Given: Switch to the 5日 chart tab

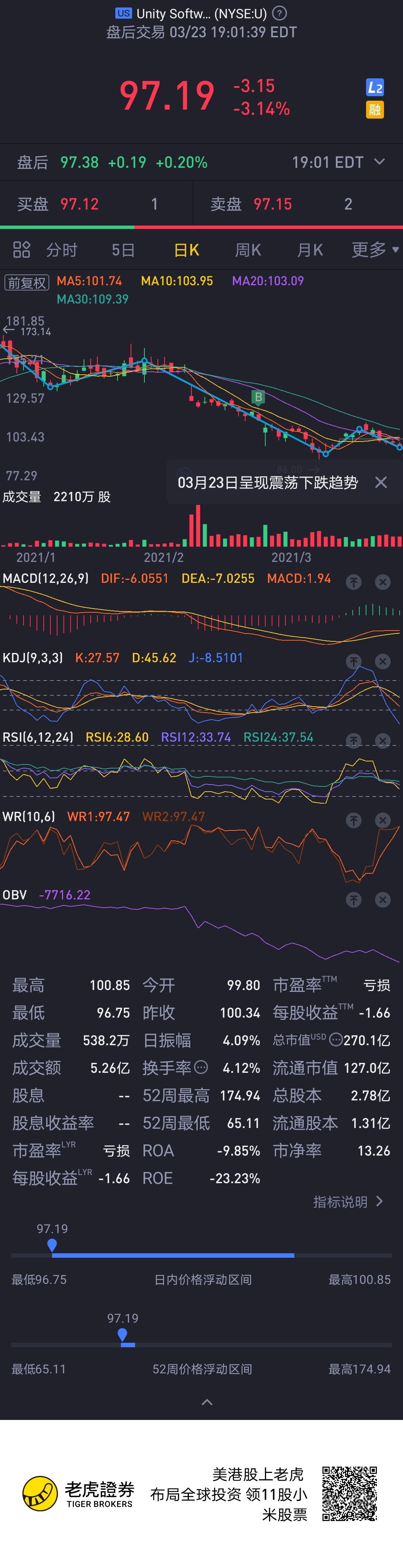Looking at the screenshot, I should 123,249.
